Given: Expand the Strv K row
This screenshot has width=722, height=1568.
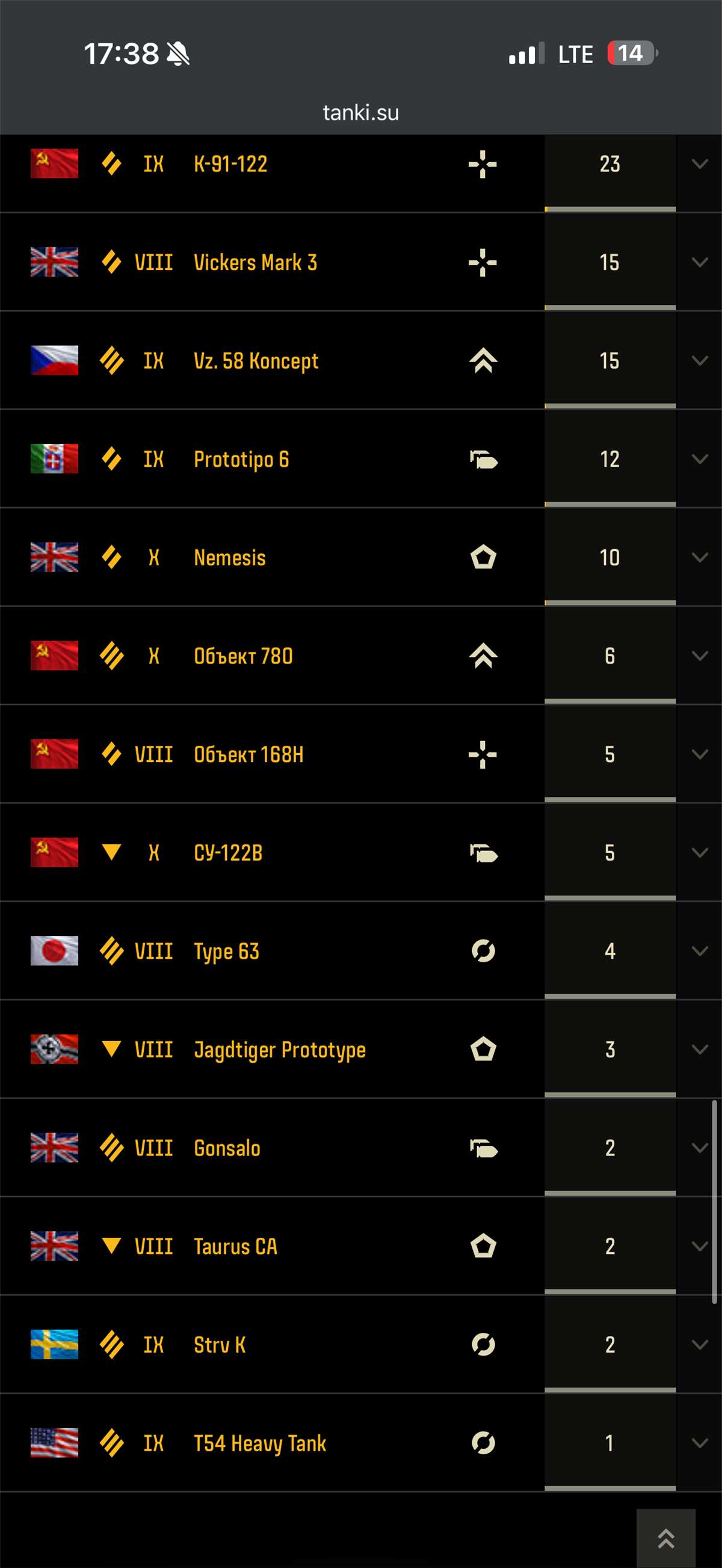Looking at the screenshot, I should 700,1345.
